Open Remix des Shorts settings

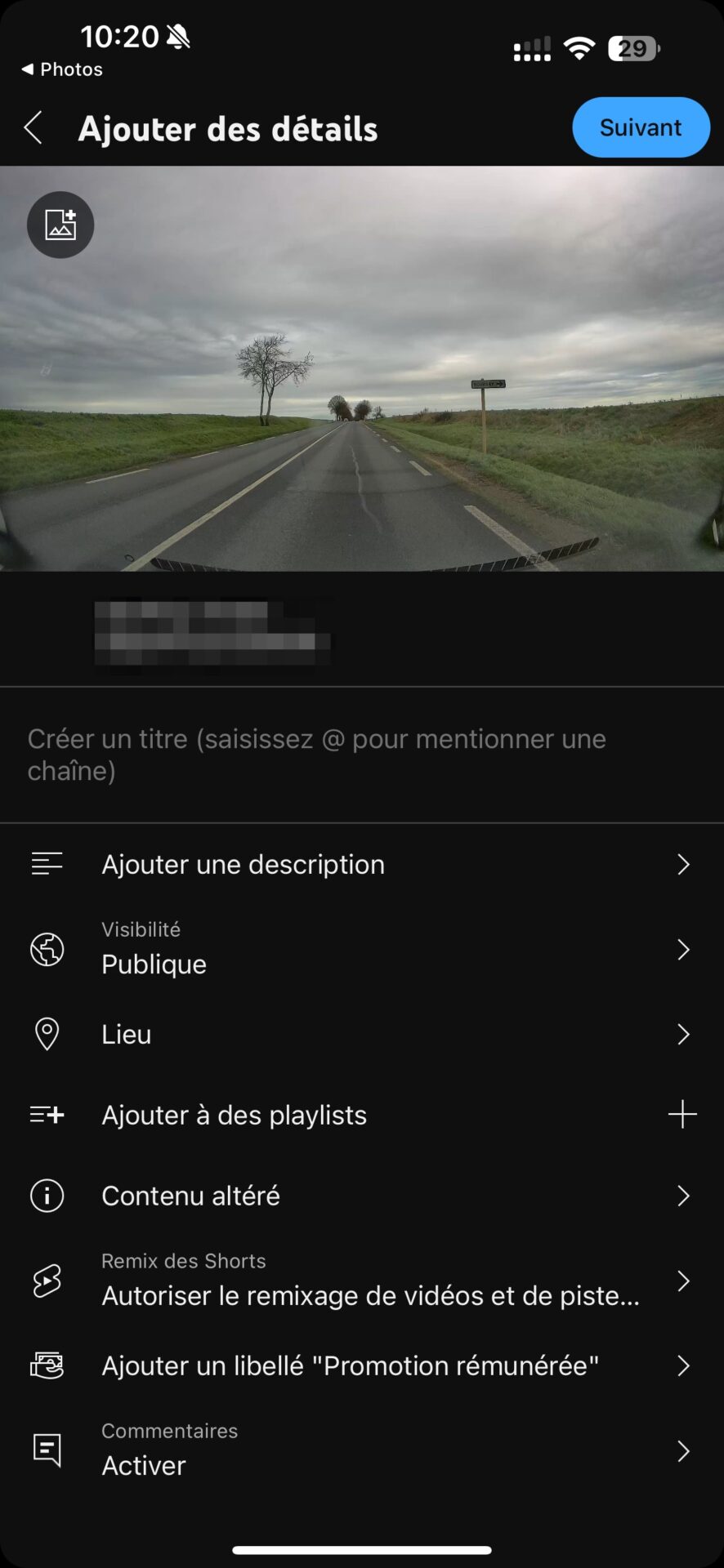tap(361, 1281)
